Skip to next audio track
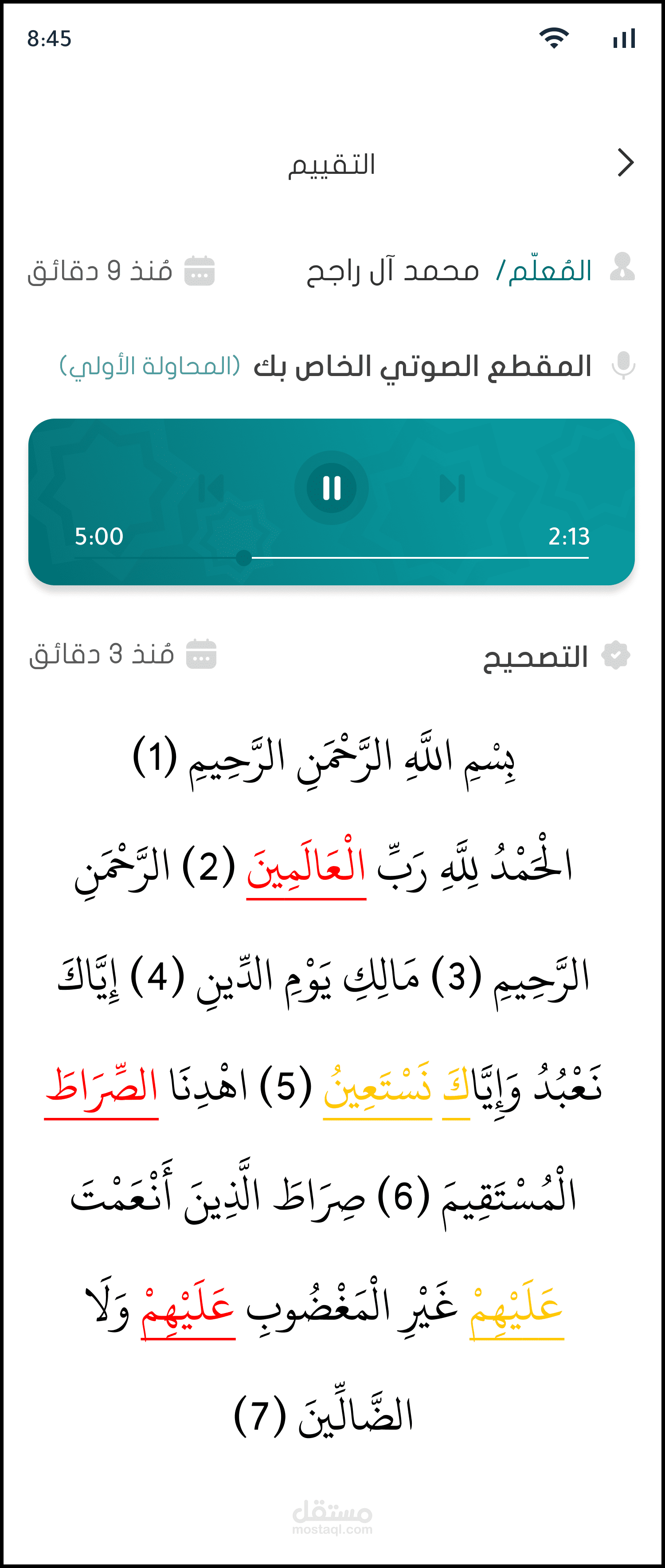 point(452,488)
